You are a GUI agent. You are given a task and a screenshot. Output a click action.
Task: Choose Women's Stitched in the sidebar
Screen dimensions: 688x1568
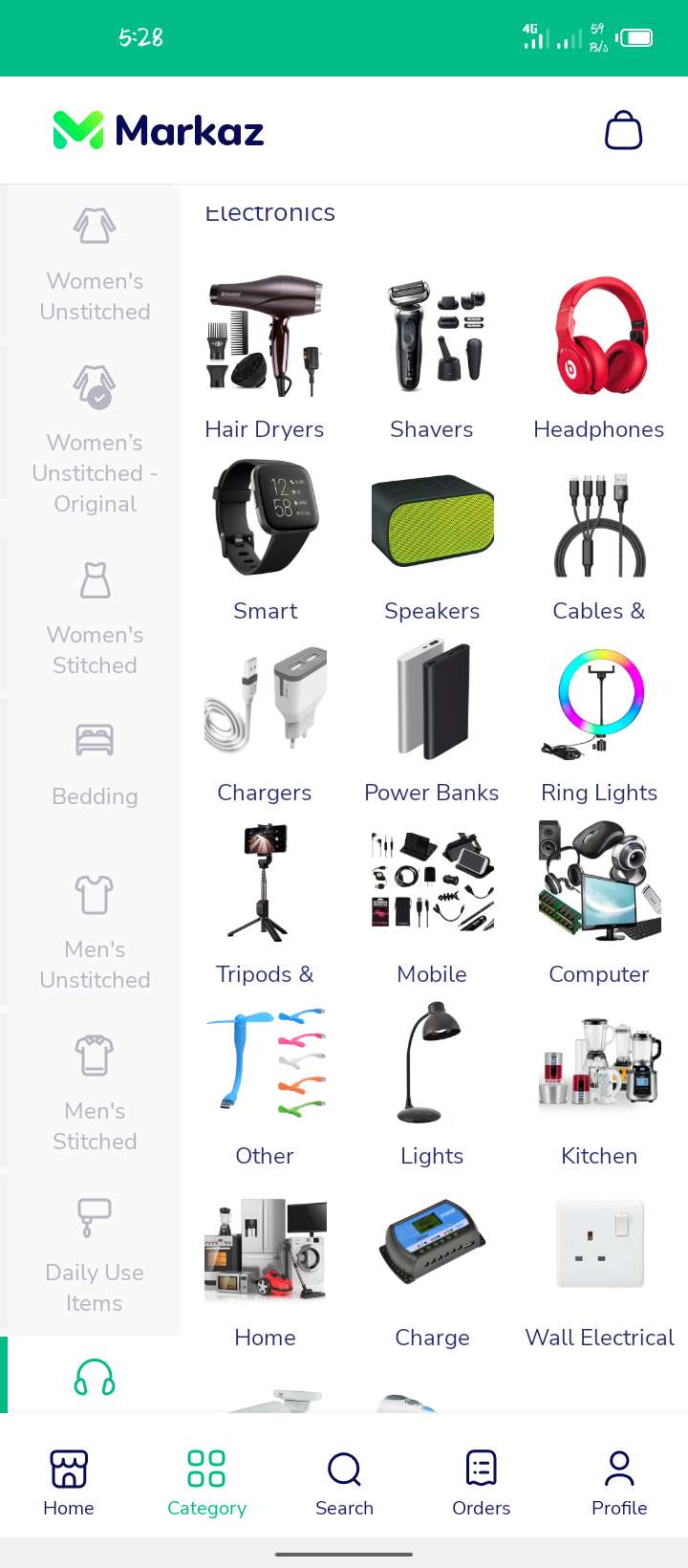pos(95,617)
